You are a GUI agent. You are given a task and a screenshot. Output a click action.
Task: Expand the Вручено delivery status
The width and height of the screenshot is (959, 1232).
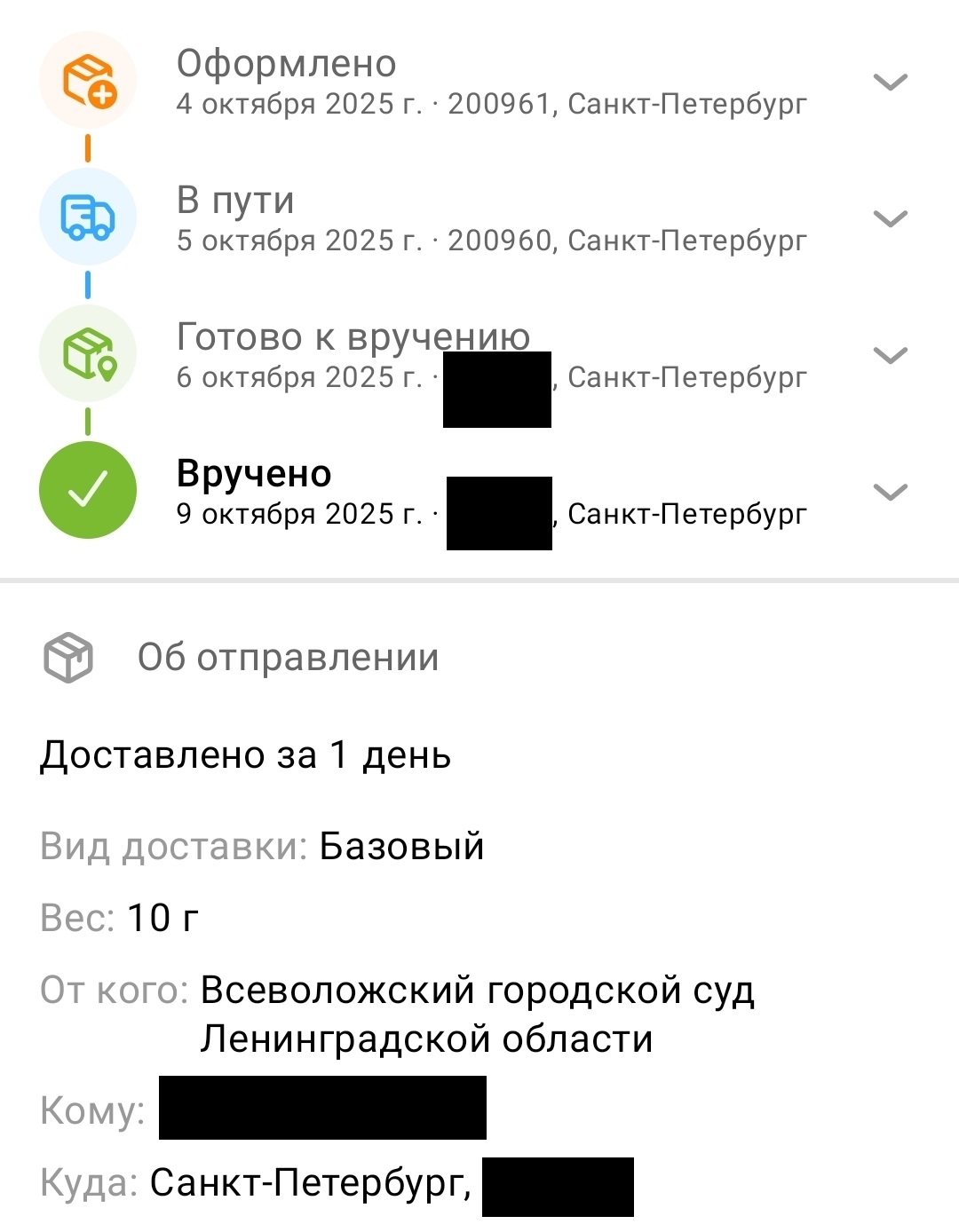(890, 493)
